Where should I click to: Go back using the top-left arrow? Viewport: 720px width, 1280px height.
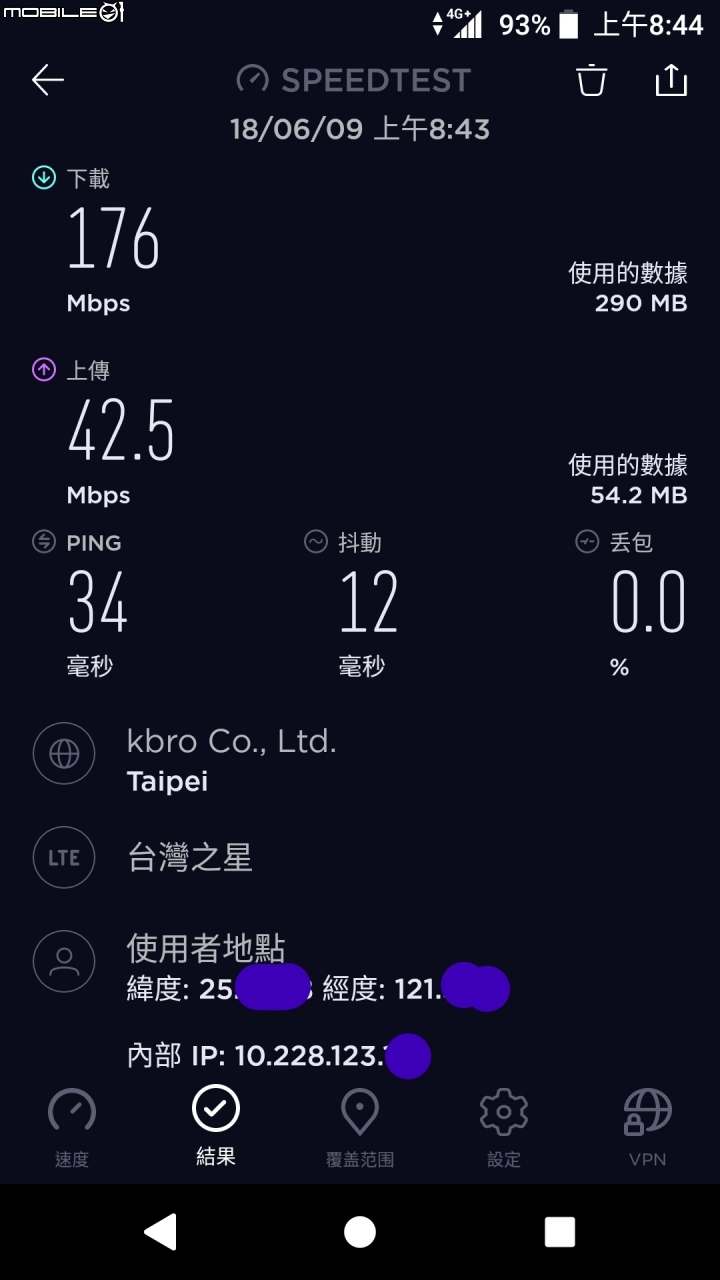48,80
